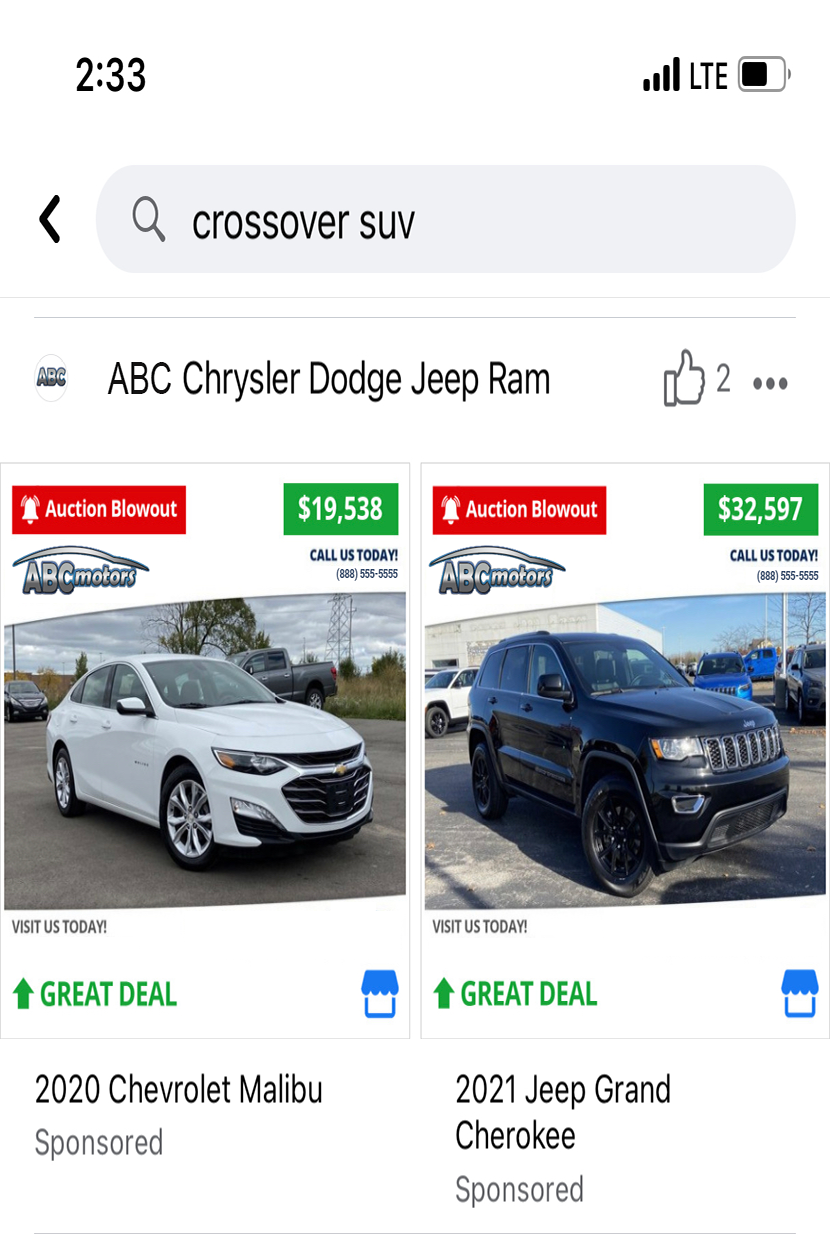Tap the 'crossover suv' search field
Image resolution: width=830 pixels, height=1246 pixels.
click(x=445, y=220)
